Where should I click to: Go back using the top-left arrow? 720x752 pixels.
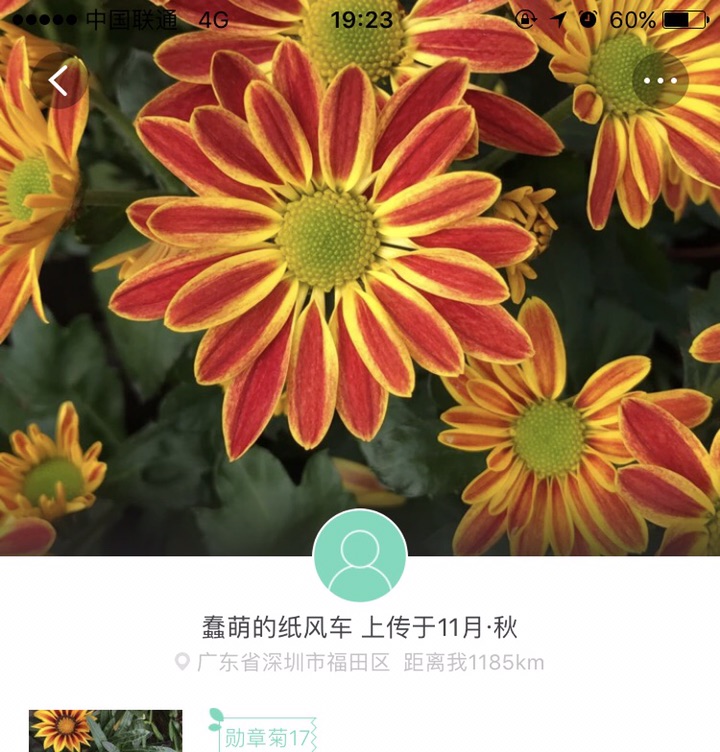pos(59,81)
